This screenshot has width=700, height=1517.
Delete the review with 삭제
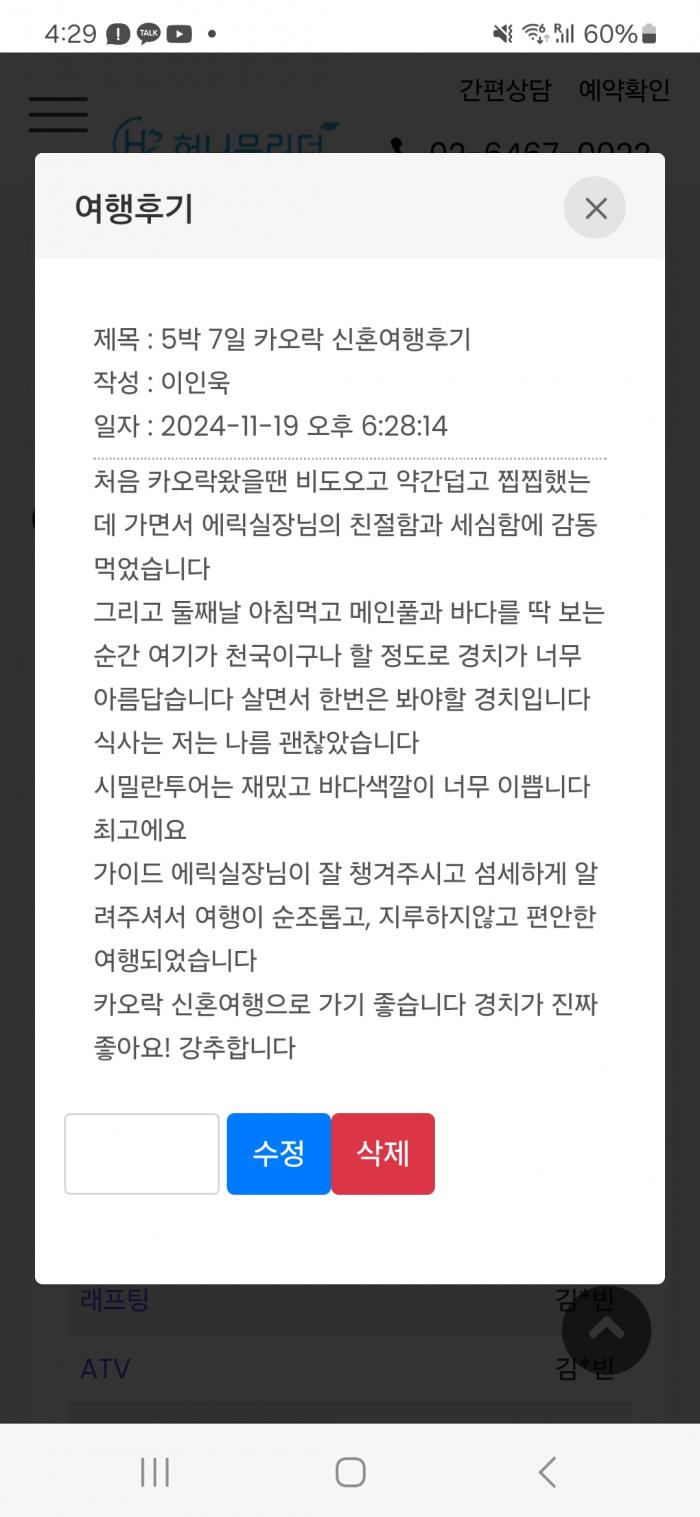click(383, 1154)
